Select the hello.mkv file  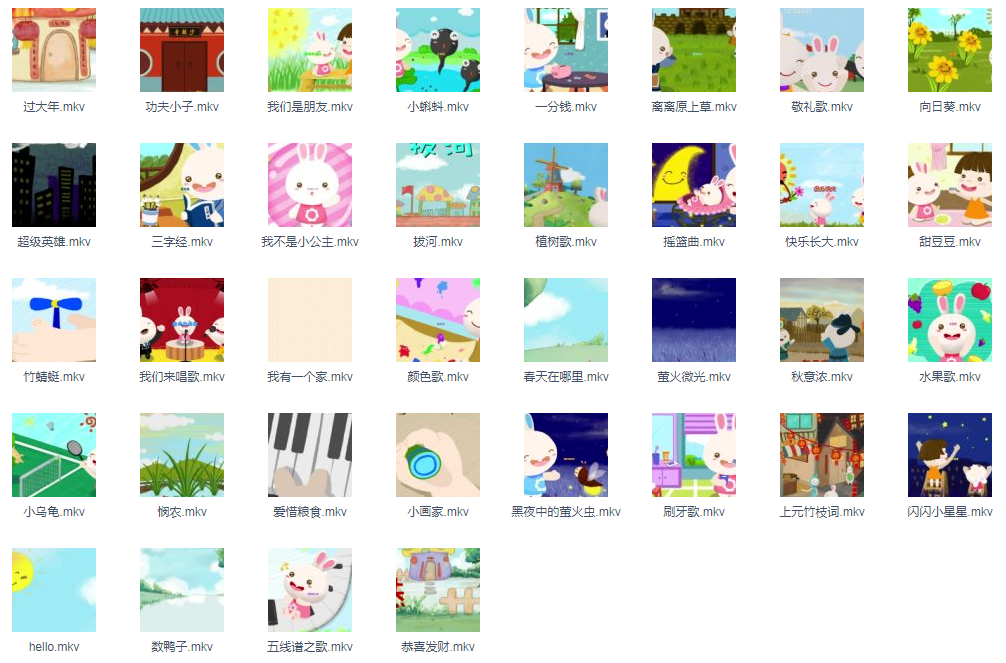point(54,590)
